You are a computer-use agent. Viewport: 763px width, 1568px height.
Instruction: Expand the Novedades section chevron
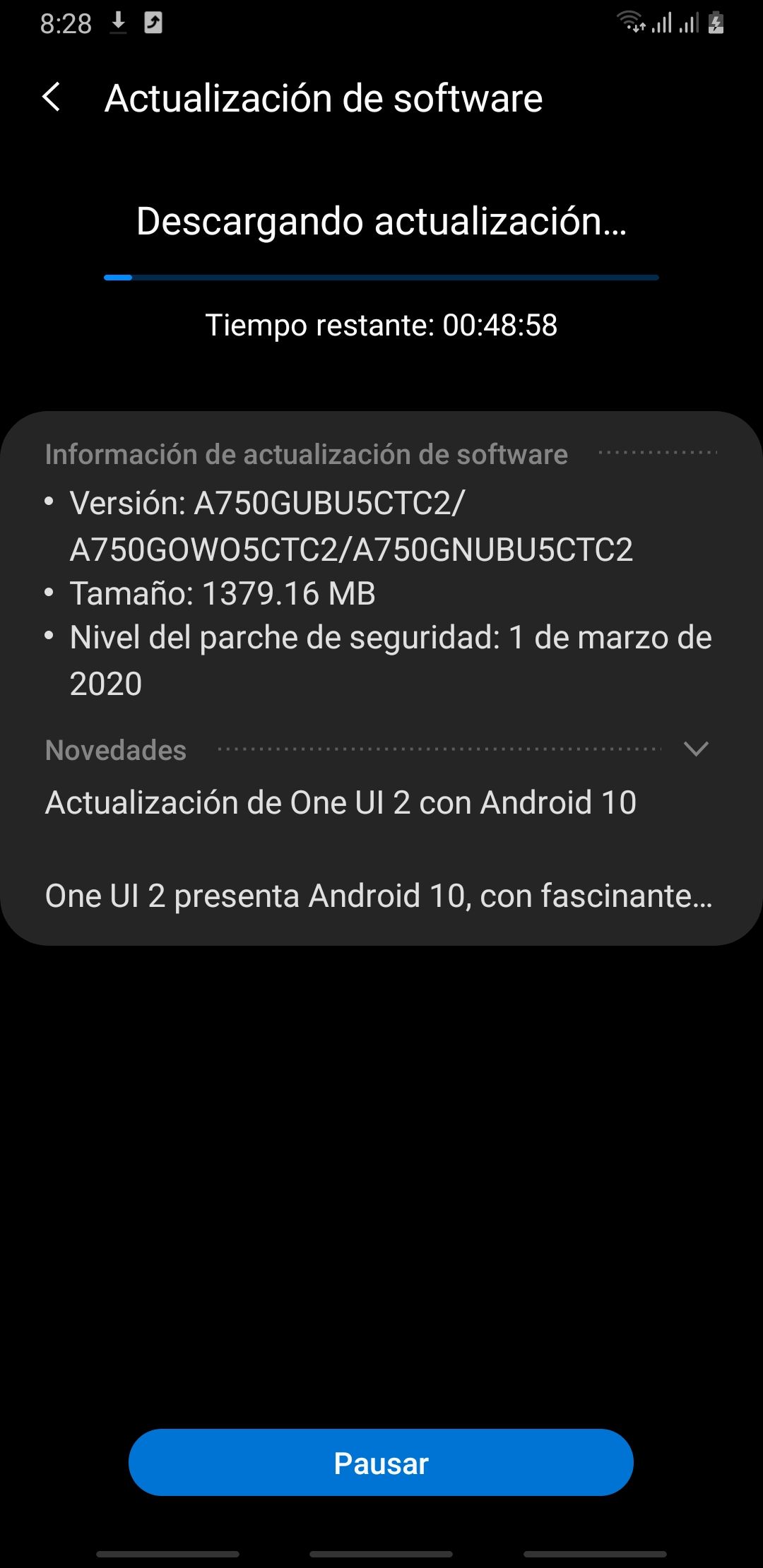pyautogui.click(x=696, y=749)
